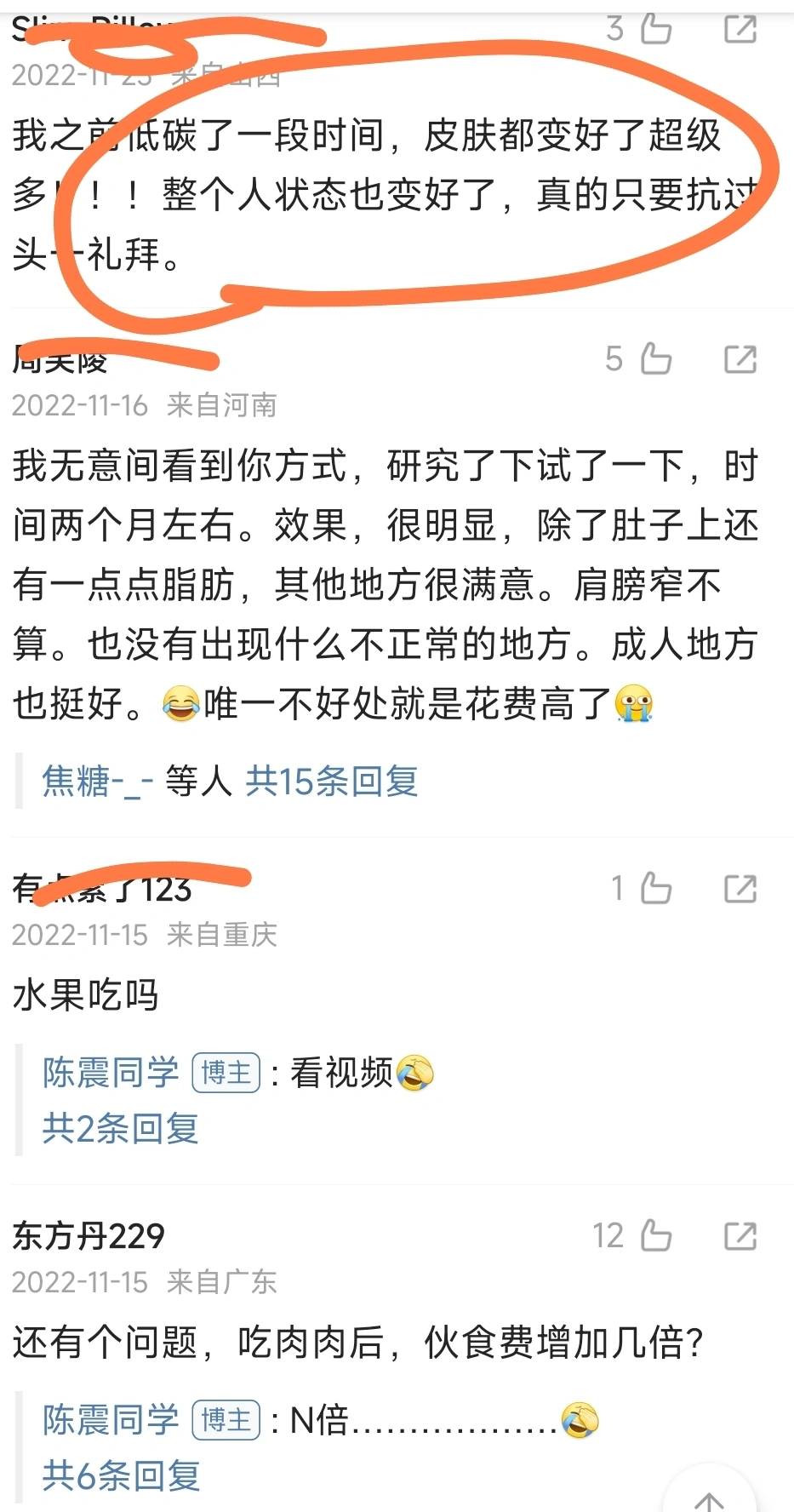Share 东方丹229's comment
The image size is (794, 1512).
pyautogui.click(x=740, y=1236)
